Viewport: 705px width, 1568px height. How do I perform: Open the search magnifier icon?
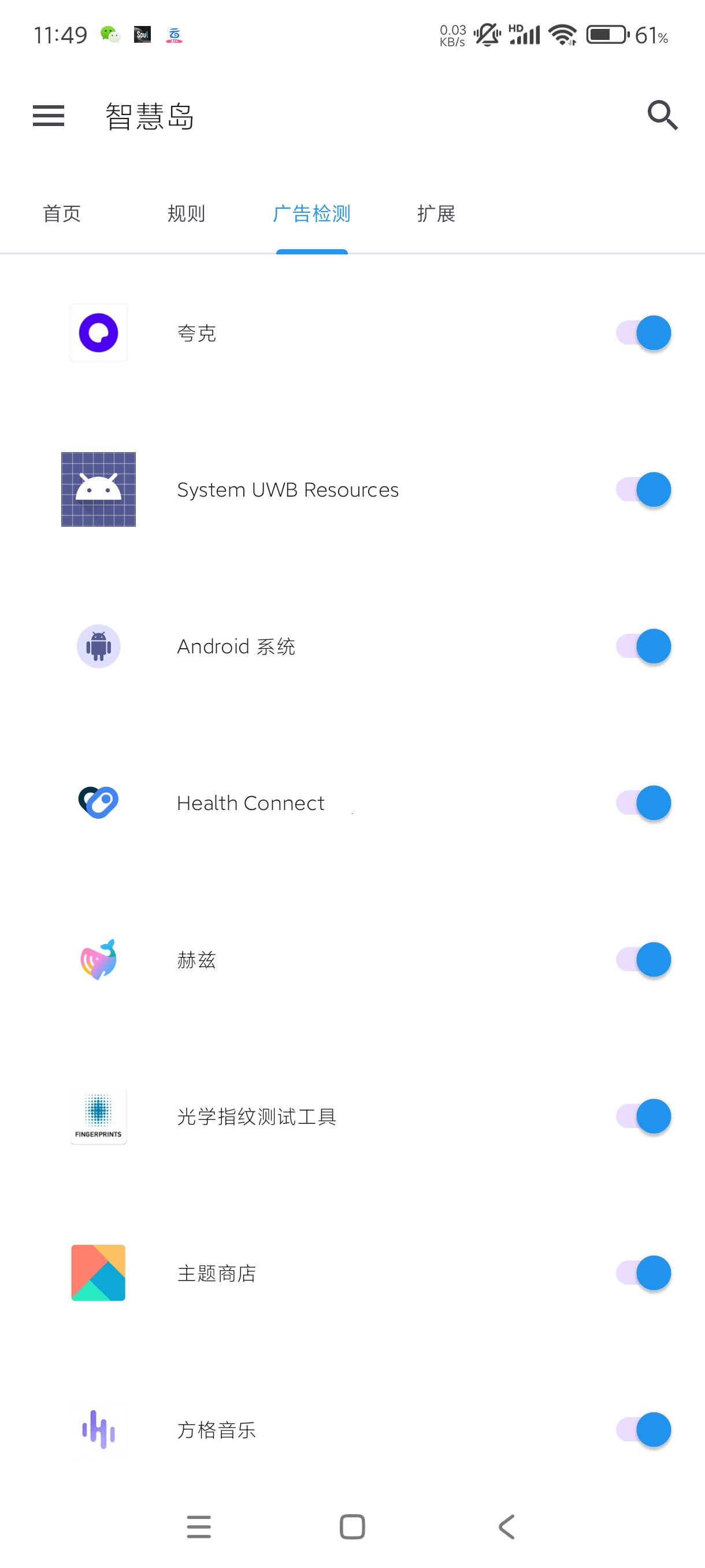(x=662, y=115)
